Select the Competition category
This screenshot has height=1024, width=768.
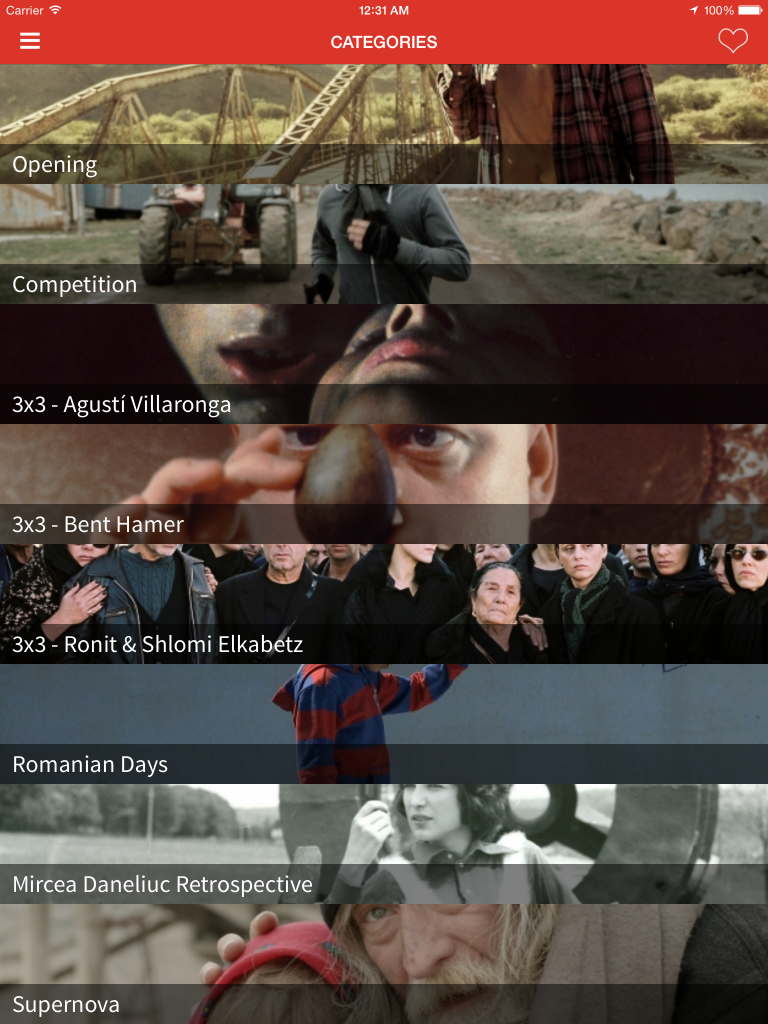click(x=384, y=244)
